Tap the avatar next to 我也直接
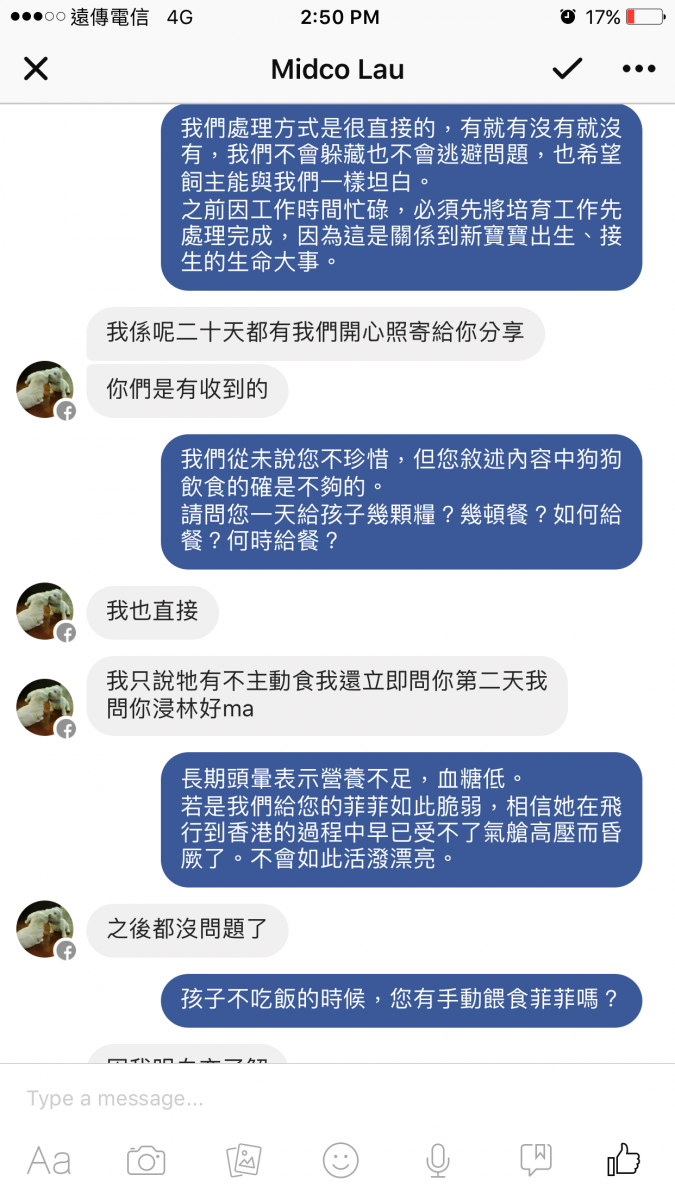675x1200 pixels. 45,612
